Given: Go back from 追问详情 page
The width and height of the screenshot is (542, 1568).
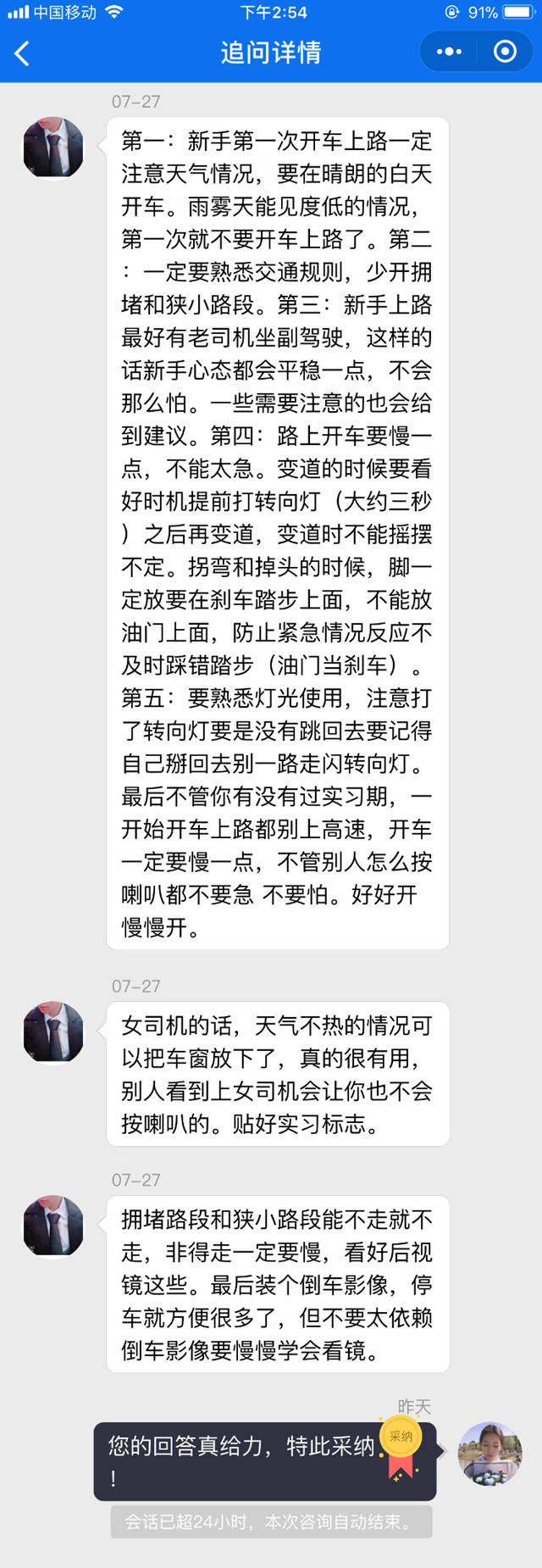Looking at the screenshot, I should pos(23,53).
